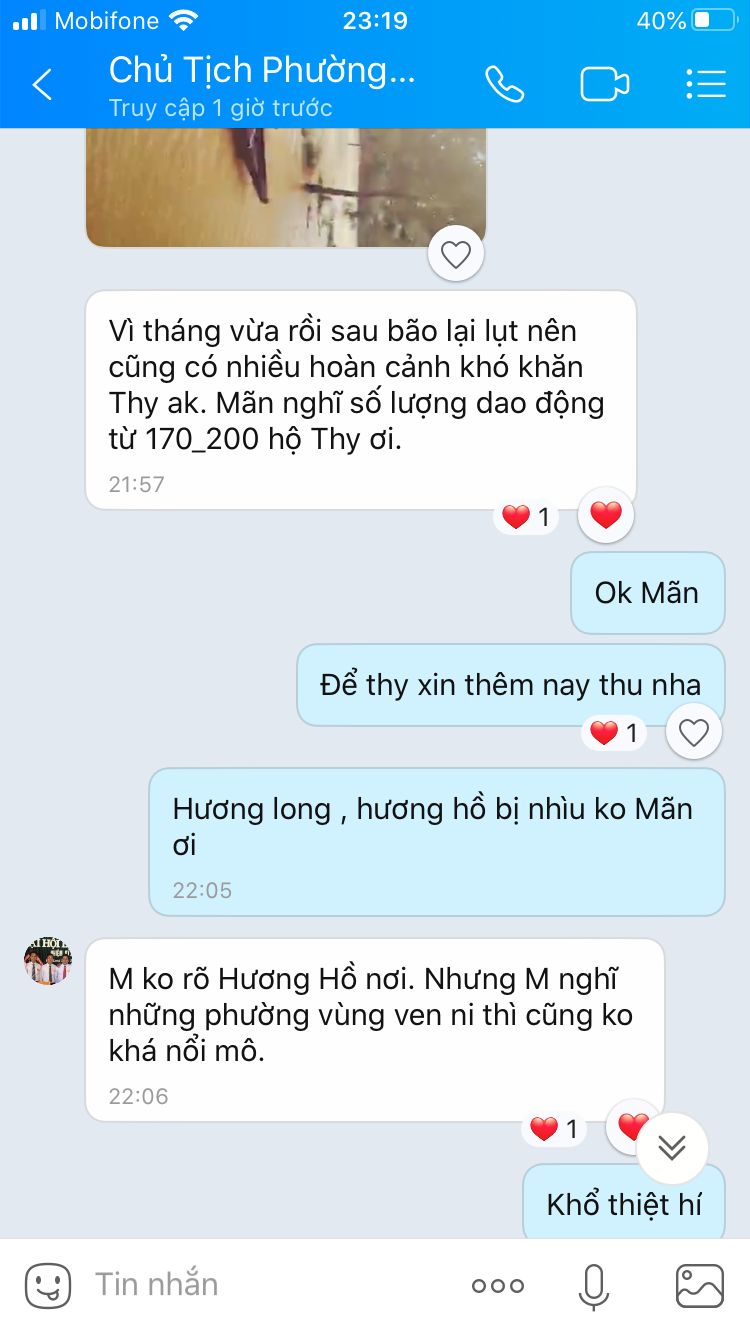This screenshot has width=750, height=1334.
Task: Open the sticker and emoji picker
Action: 48,1285
